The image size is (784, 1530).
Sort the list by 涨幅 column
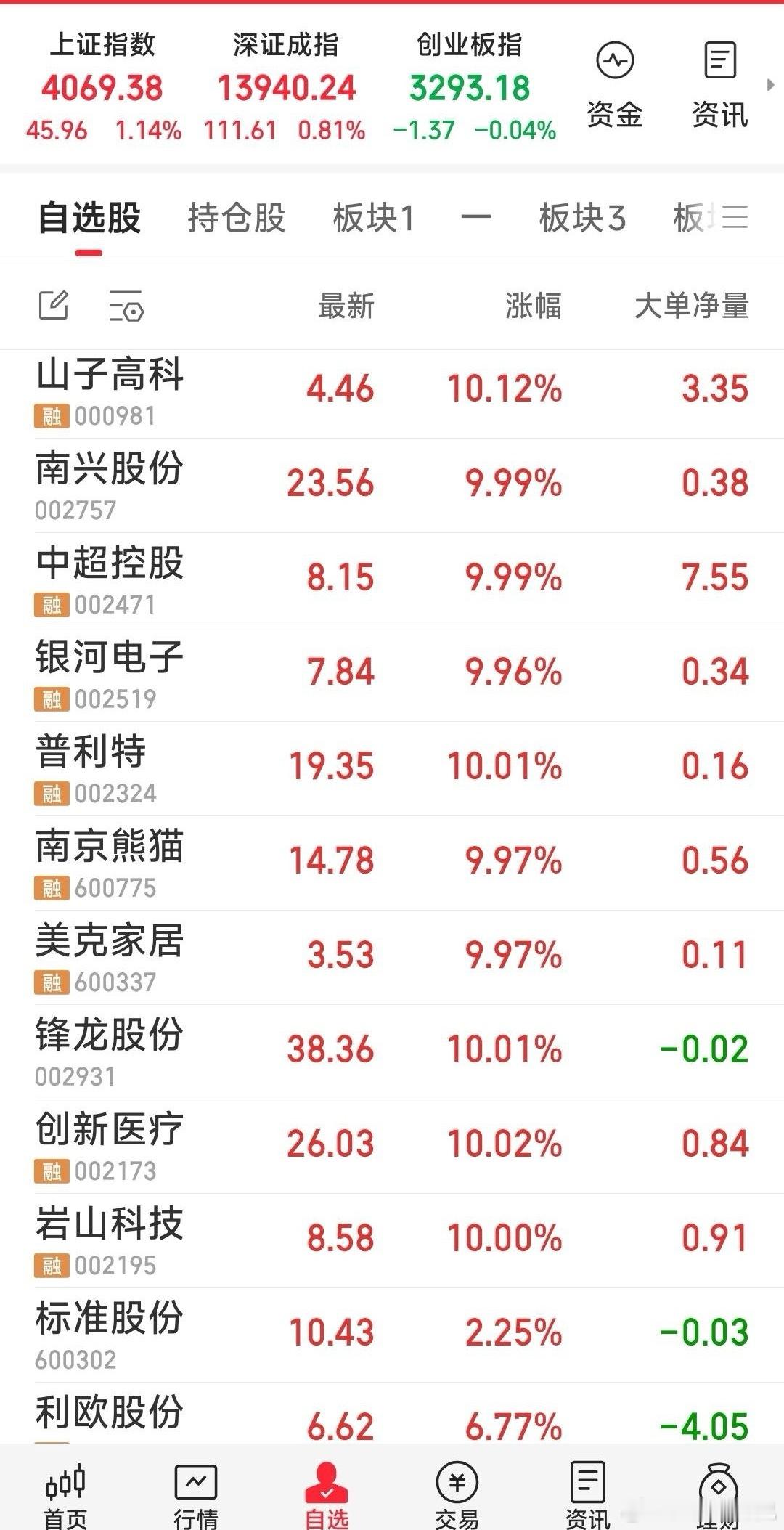coord(534,306)
